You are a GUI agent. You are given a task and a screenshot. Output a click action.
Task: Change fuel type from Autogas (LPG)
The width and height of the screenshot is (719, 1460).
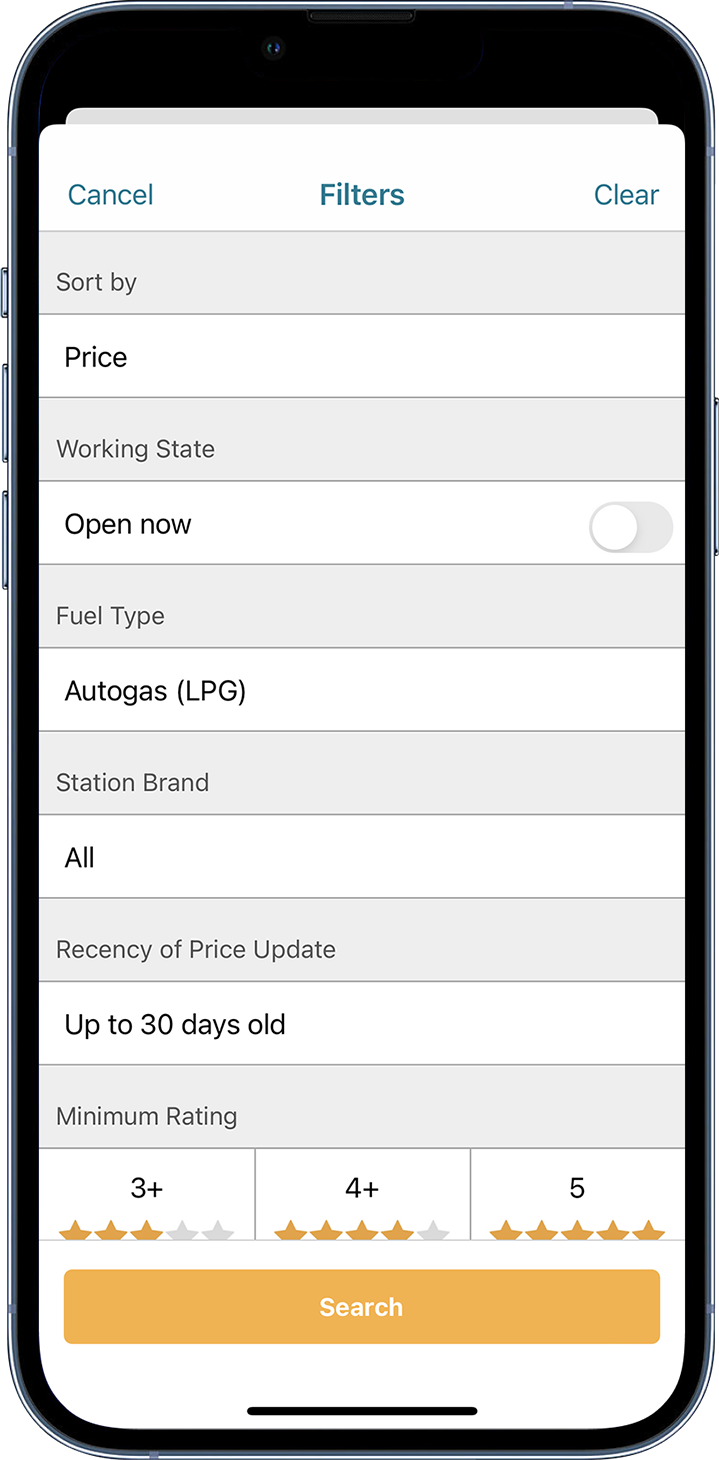click(361, 690)
